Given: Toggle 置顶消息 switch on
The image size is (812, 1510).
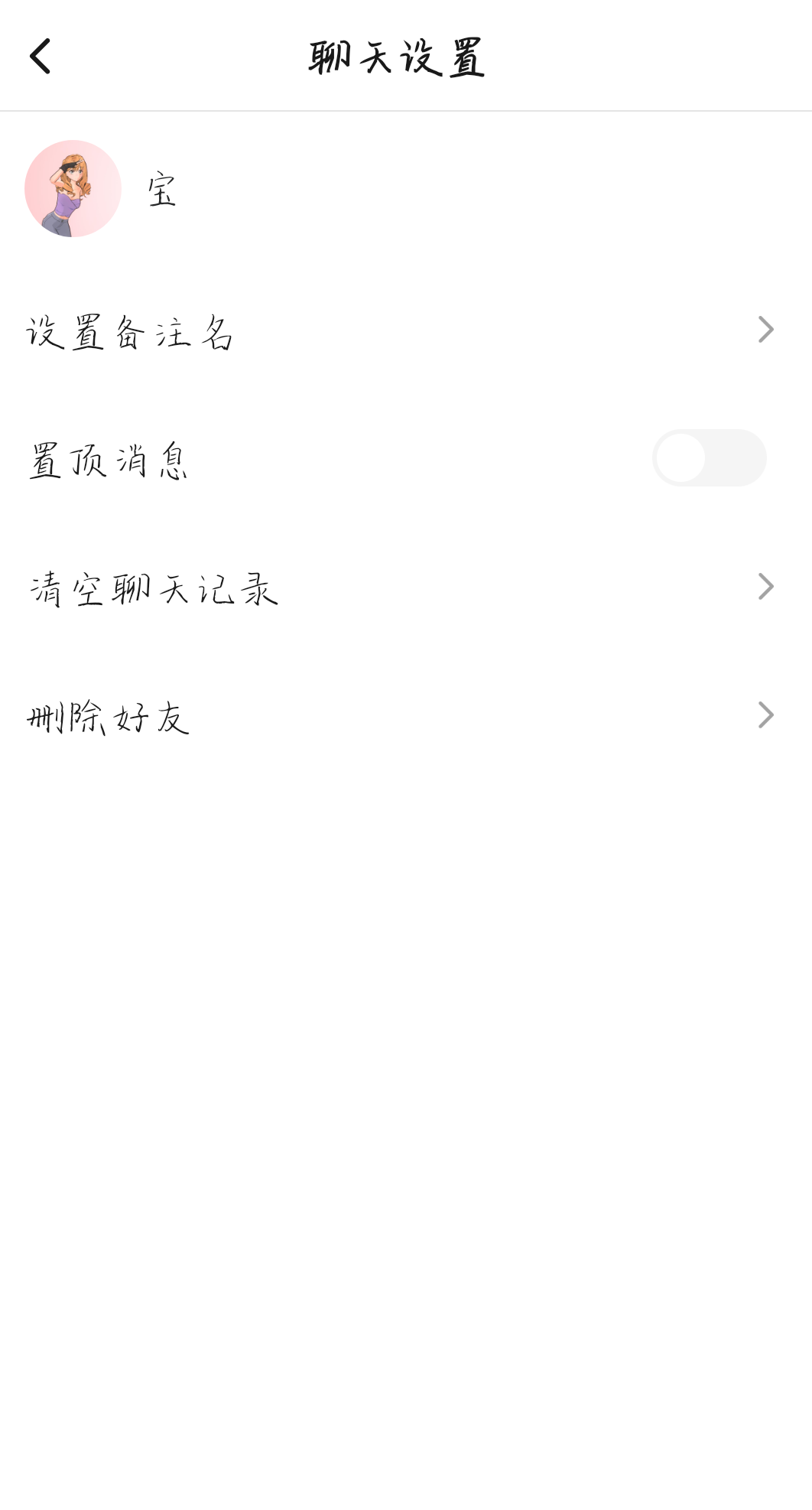Looking at the screenshot, I should click(x=709, y=458).
